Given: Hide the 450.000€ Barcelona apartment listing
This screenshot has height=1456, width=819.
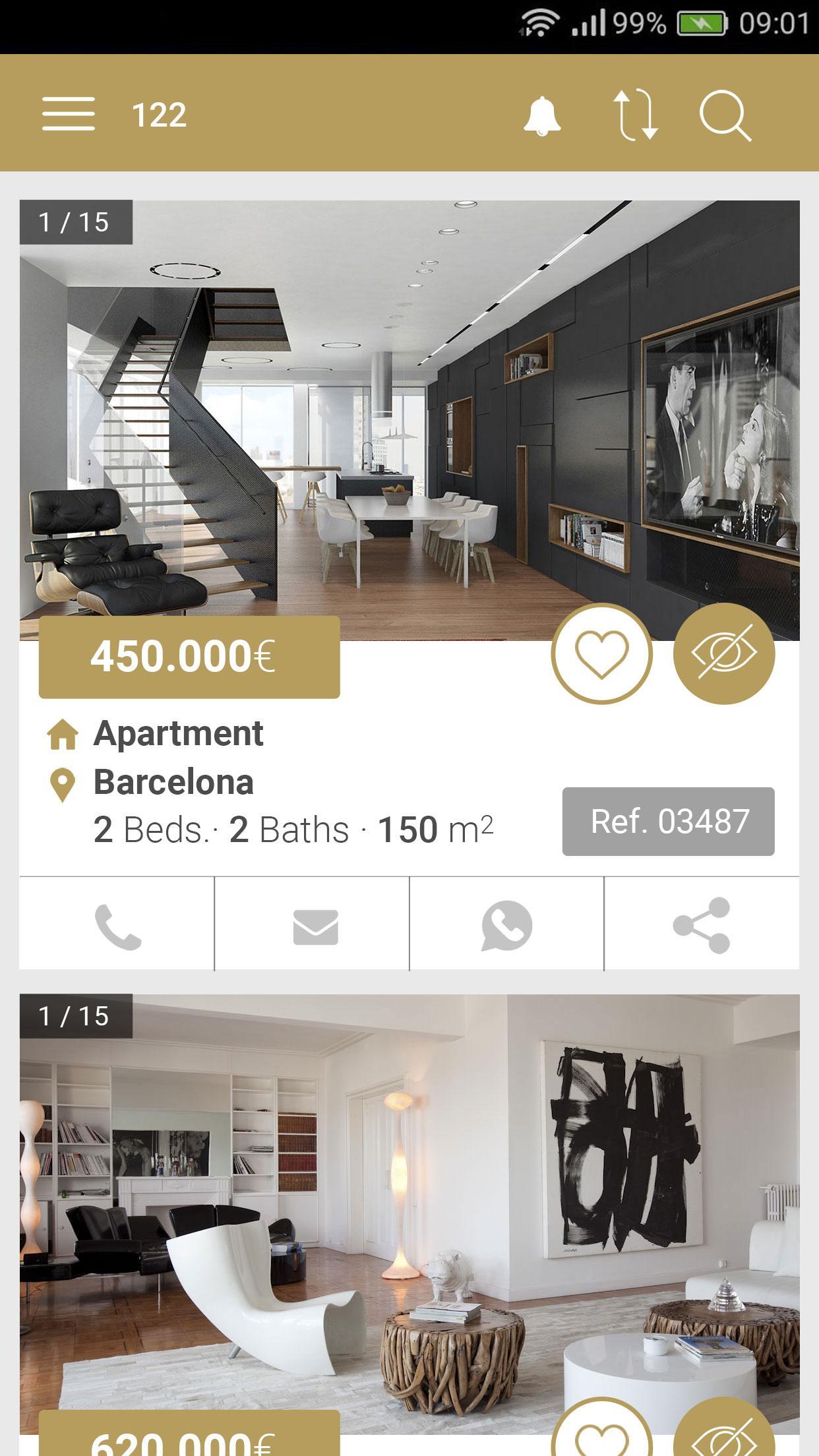Looking at the screenshot, I should tap(723, 653).
